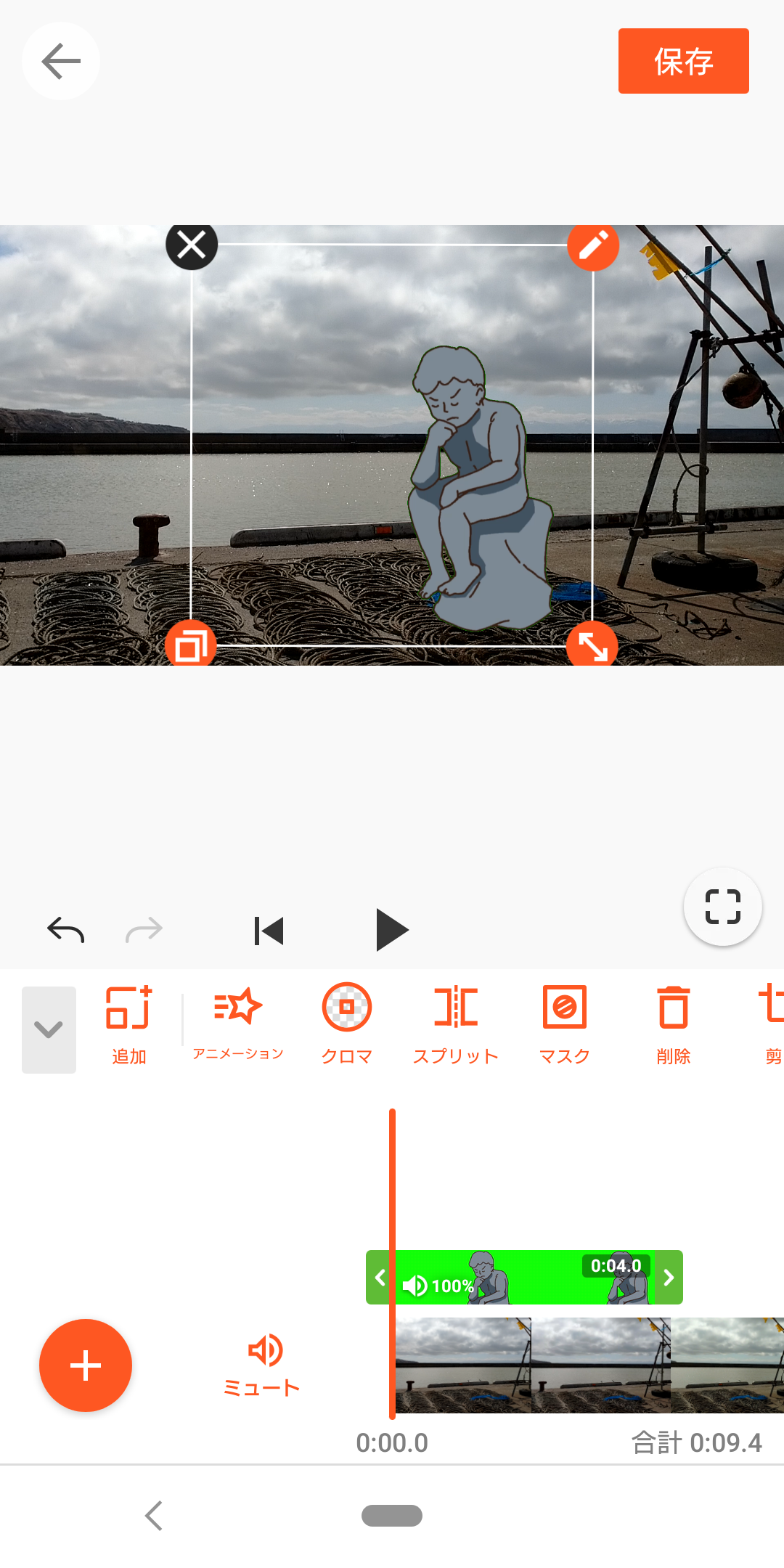The height and width of the screenshot is (1568, 784).
Task: Add new media with the plus button
Action: [x=86, y=1365]
